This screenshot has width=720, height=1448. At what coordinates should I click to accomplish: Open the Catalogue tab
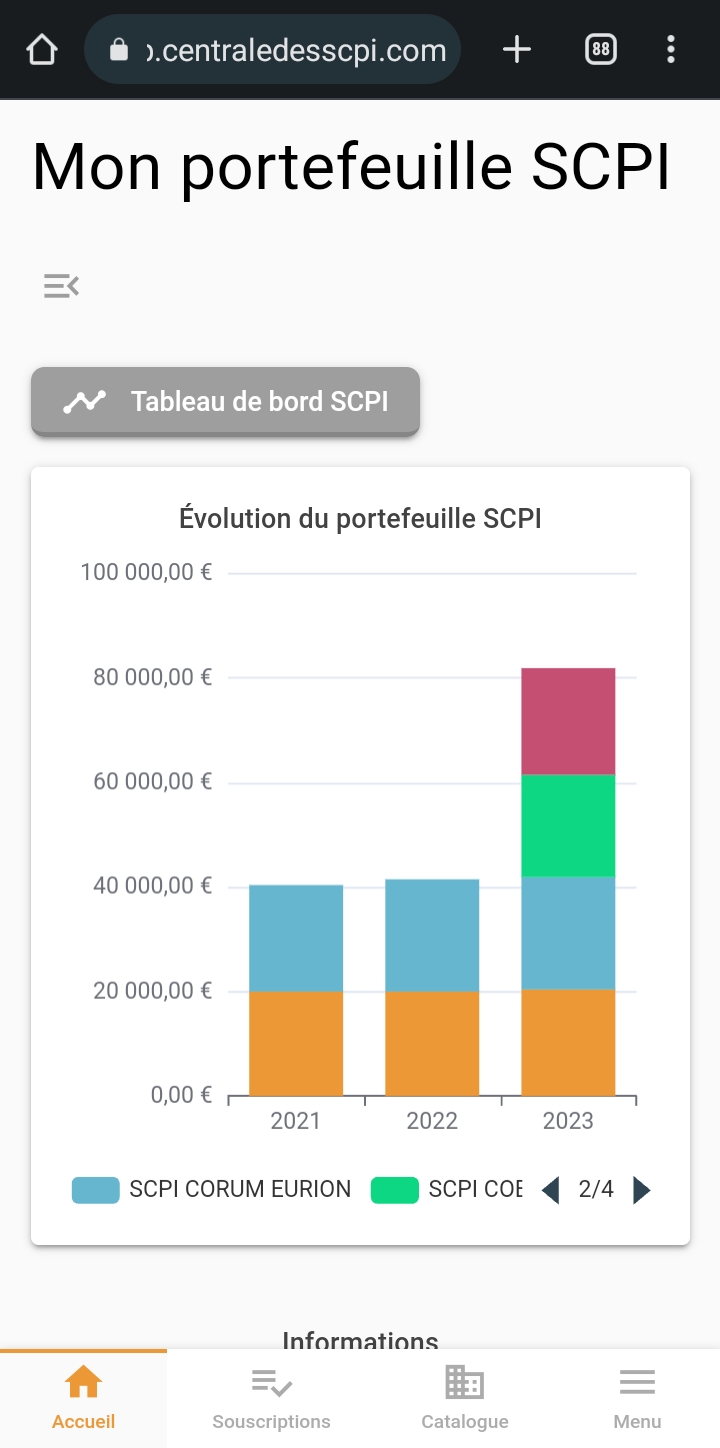pyautogui.click(x=465, y=1398)
